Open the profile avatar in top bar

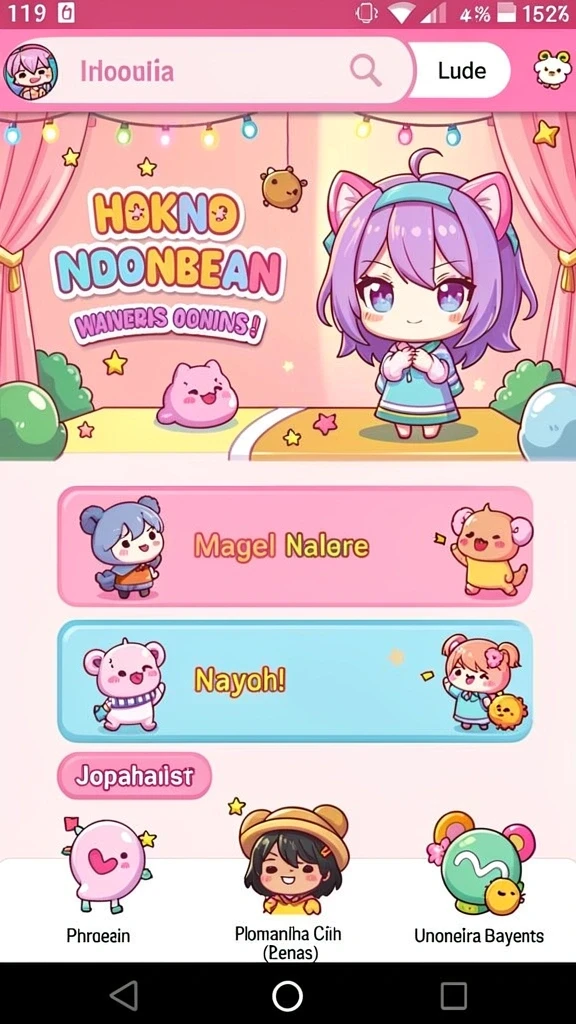click(x=30, y=71)
